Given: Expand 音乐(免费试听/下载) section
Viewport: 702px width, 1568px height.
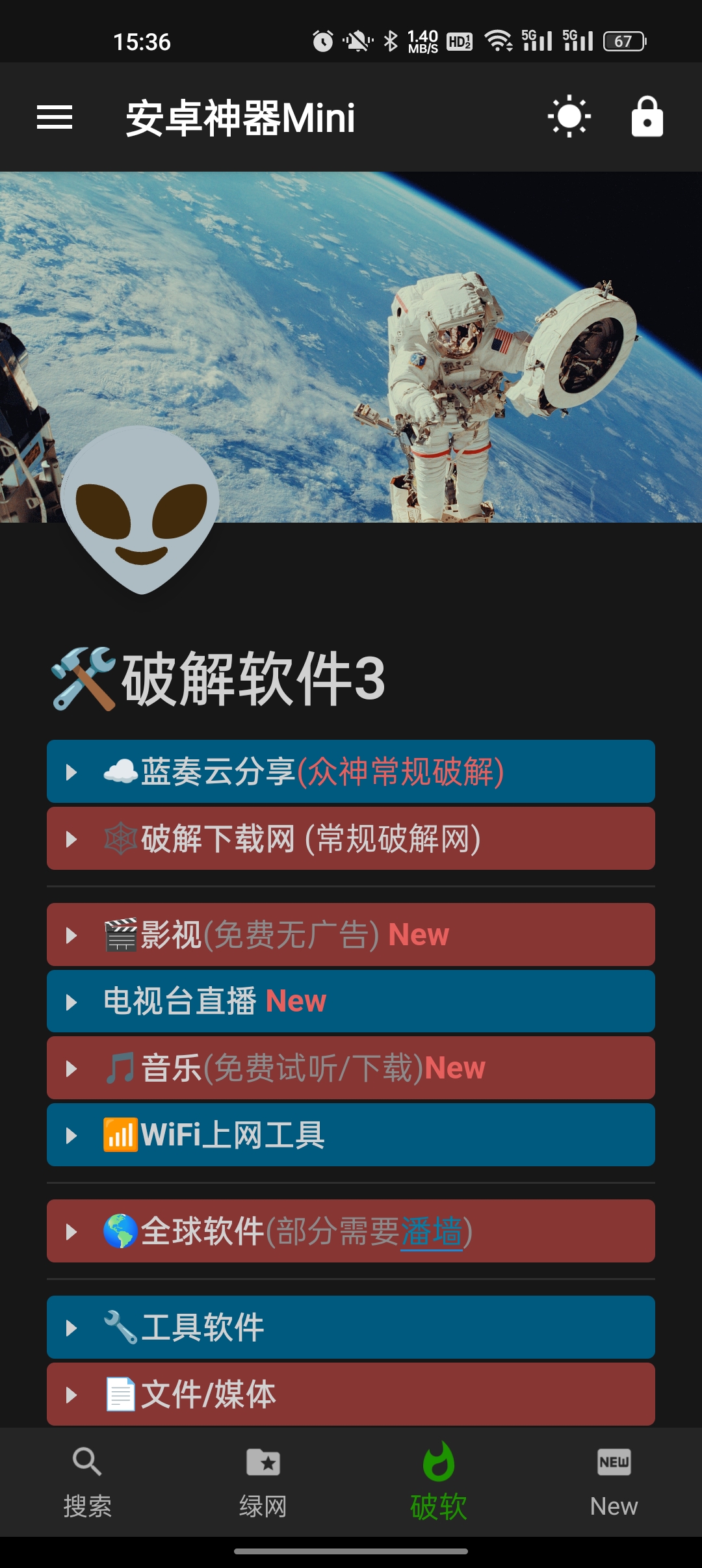Looking at the screenshot, I should (351, 1068).
